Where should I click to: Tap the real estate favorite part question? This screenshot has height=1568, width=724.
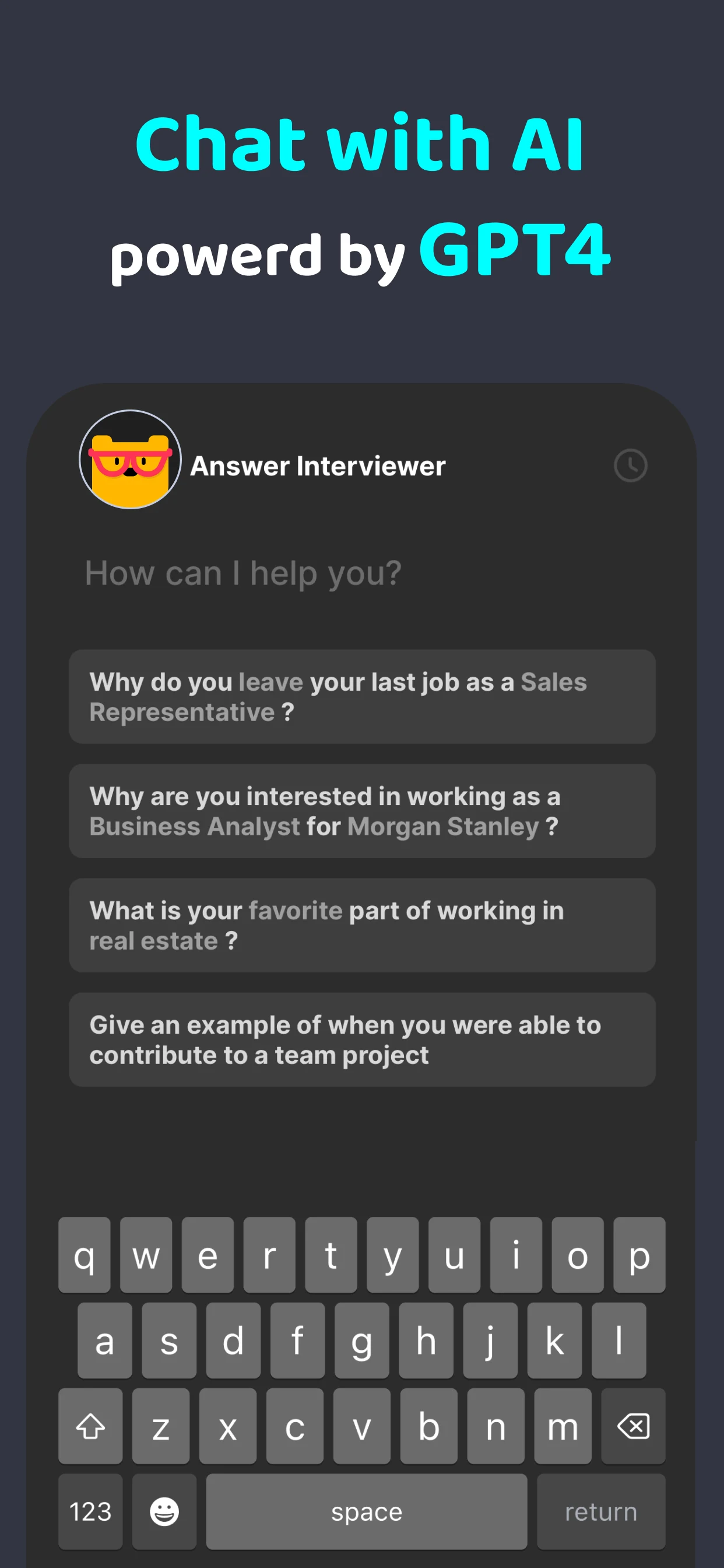(x=362, y=925)
